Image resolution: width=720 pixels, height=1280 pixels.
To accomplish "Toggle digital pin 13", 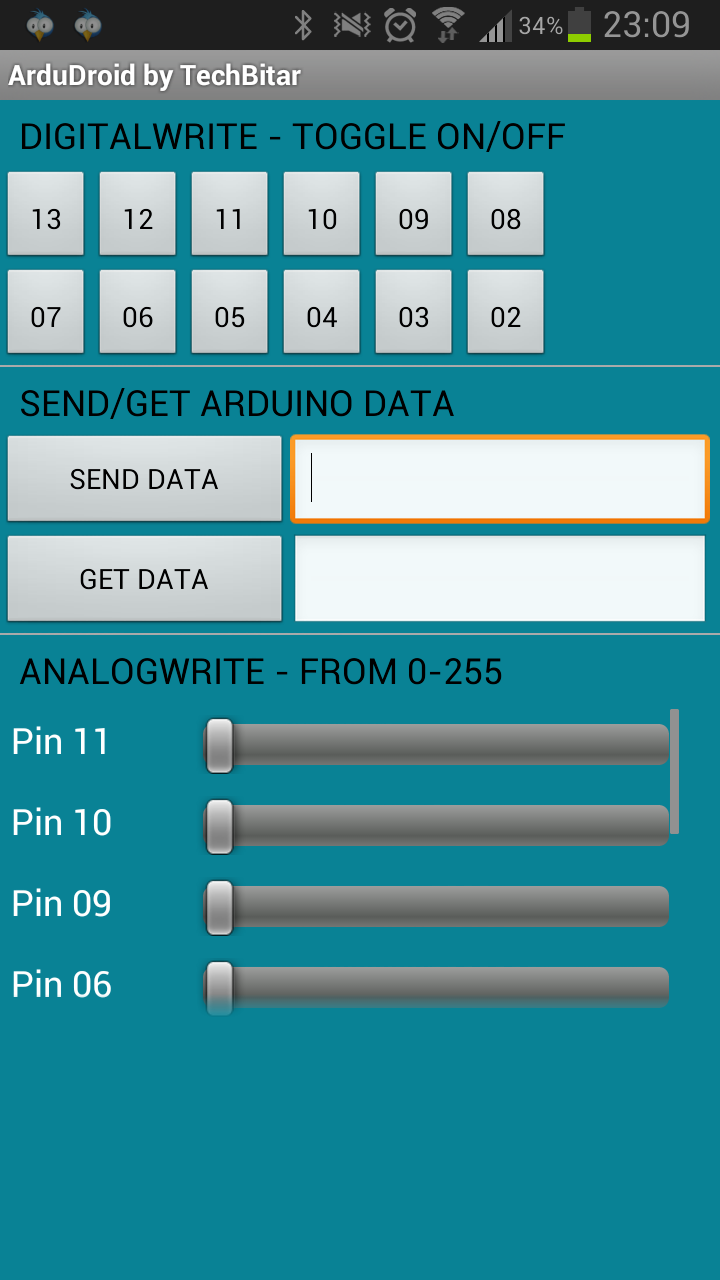I will point(46,214).
